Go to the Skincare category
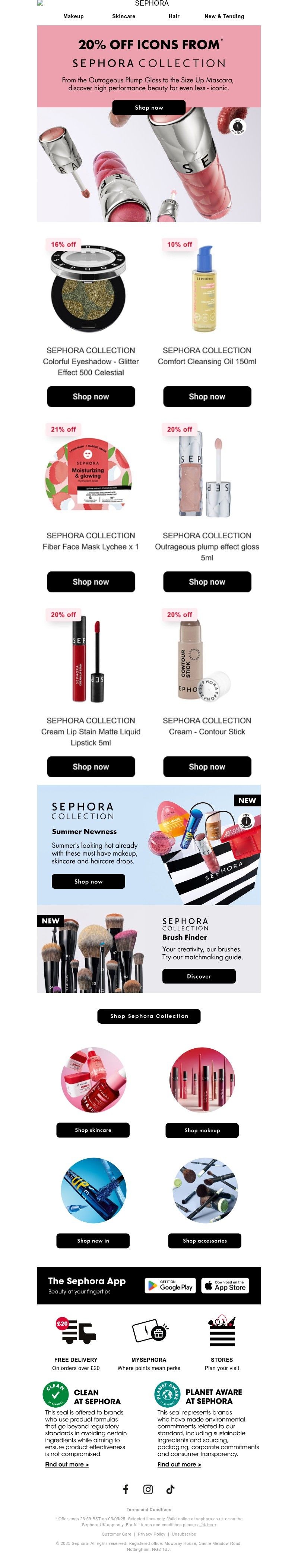Viewport: 298px width, 1568px height. click(x=123, y=16)
